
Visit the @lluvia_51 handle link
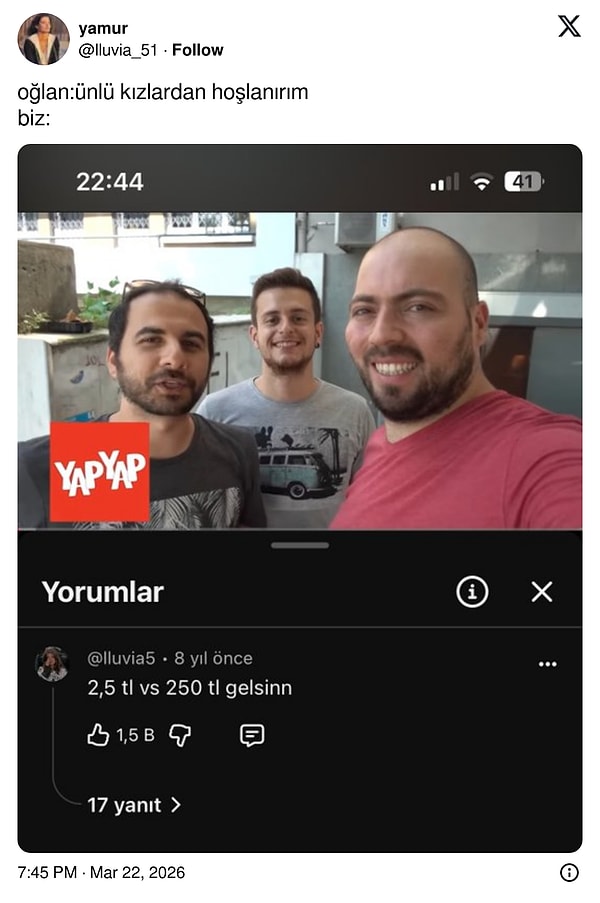pos(119,50)
